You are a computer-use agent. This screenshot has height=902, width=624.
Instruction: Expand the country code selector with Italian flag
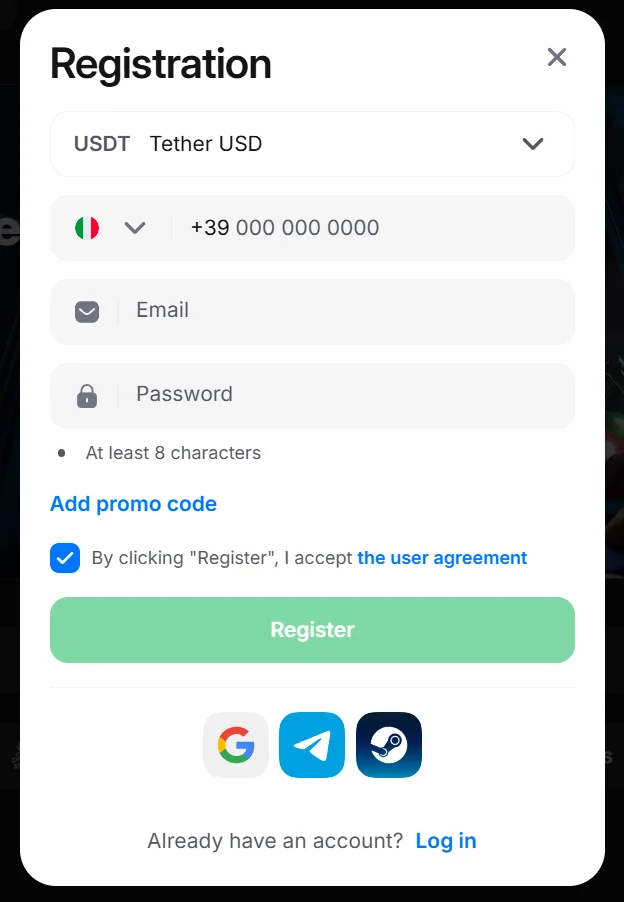[111, 228]
